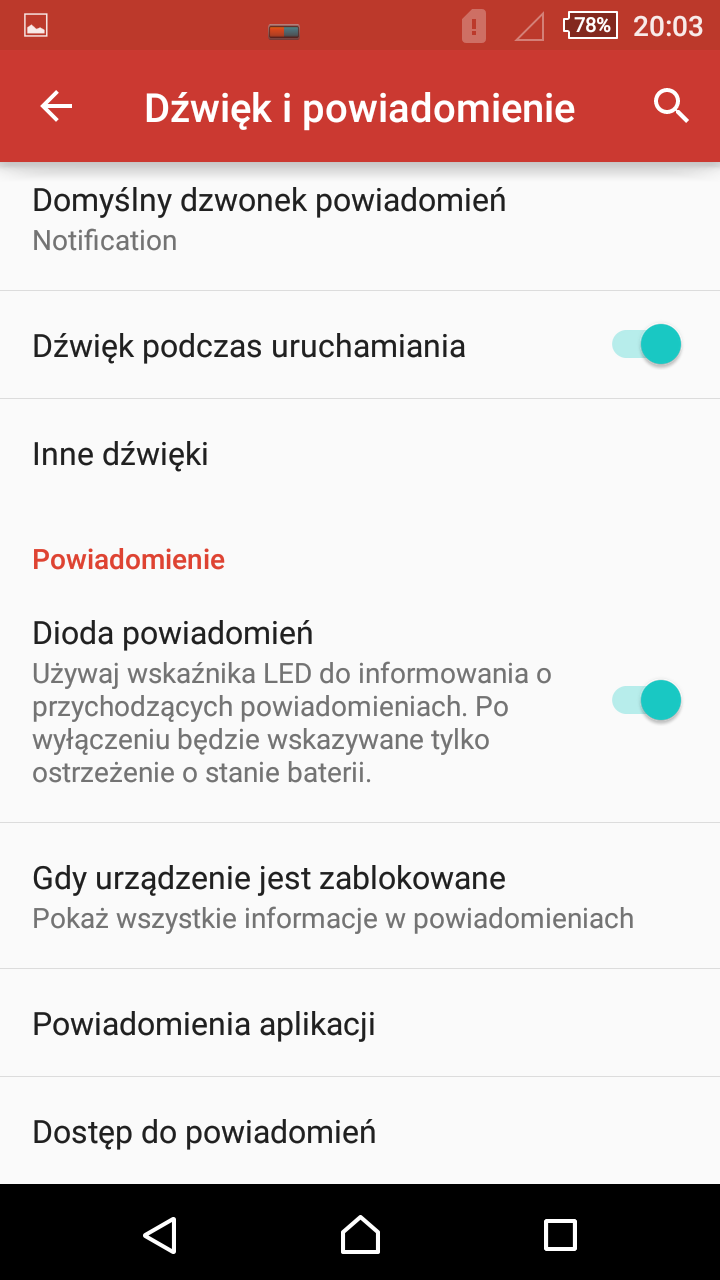
Task: Open Inne dźwięki
Action: click(x=360, y=454)
